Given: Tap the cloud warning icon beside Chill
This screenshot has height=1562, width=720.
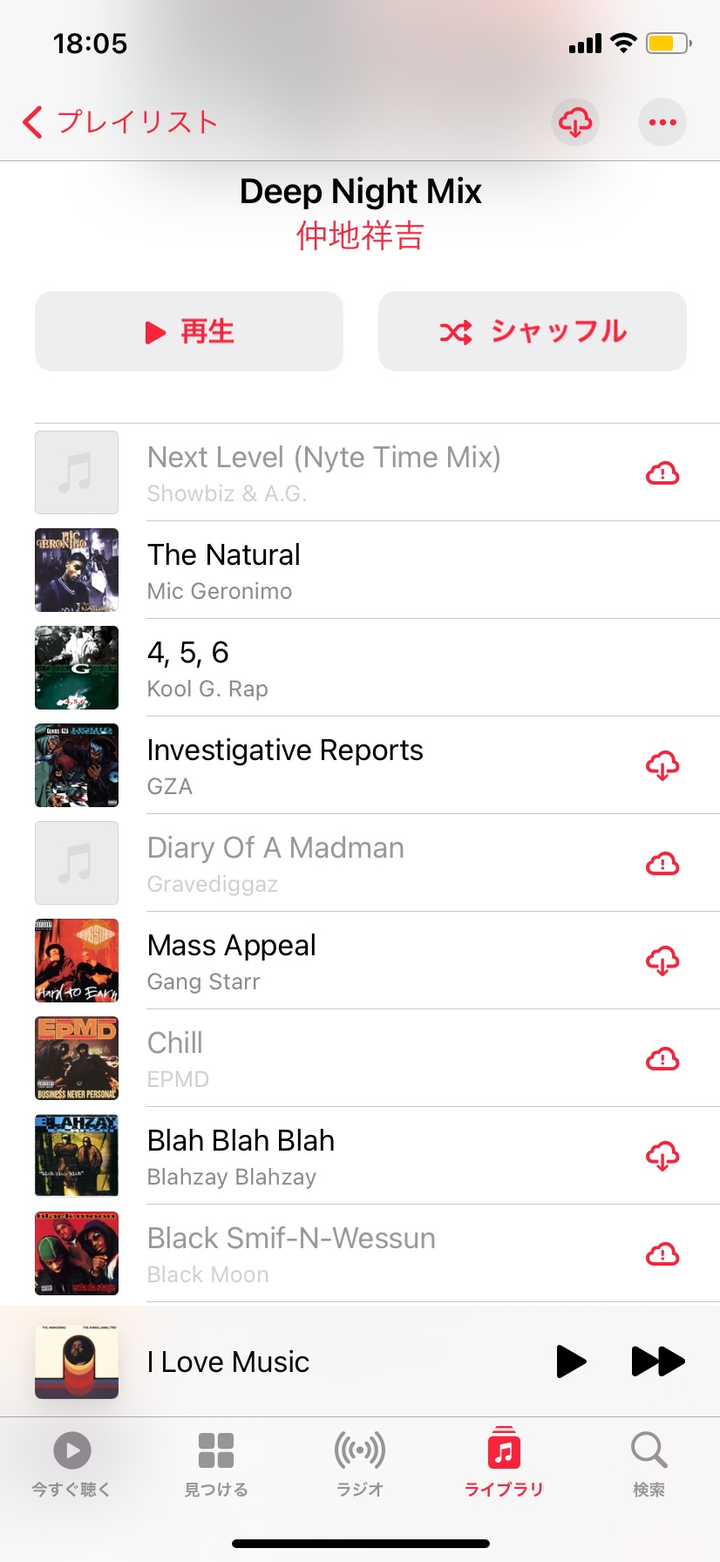Looking at the screenshot, I should coord(662,1059).
